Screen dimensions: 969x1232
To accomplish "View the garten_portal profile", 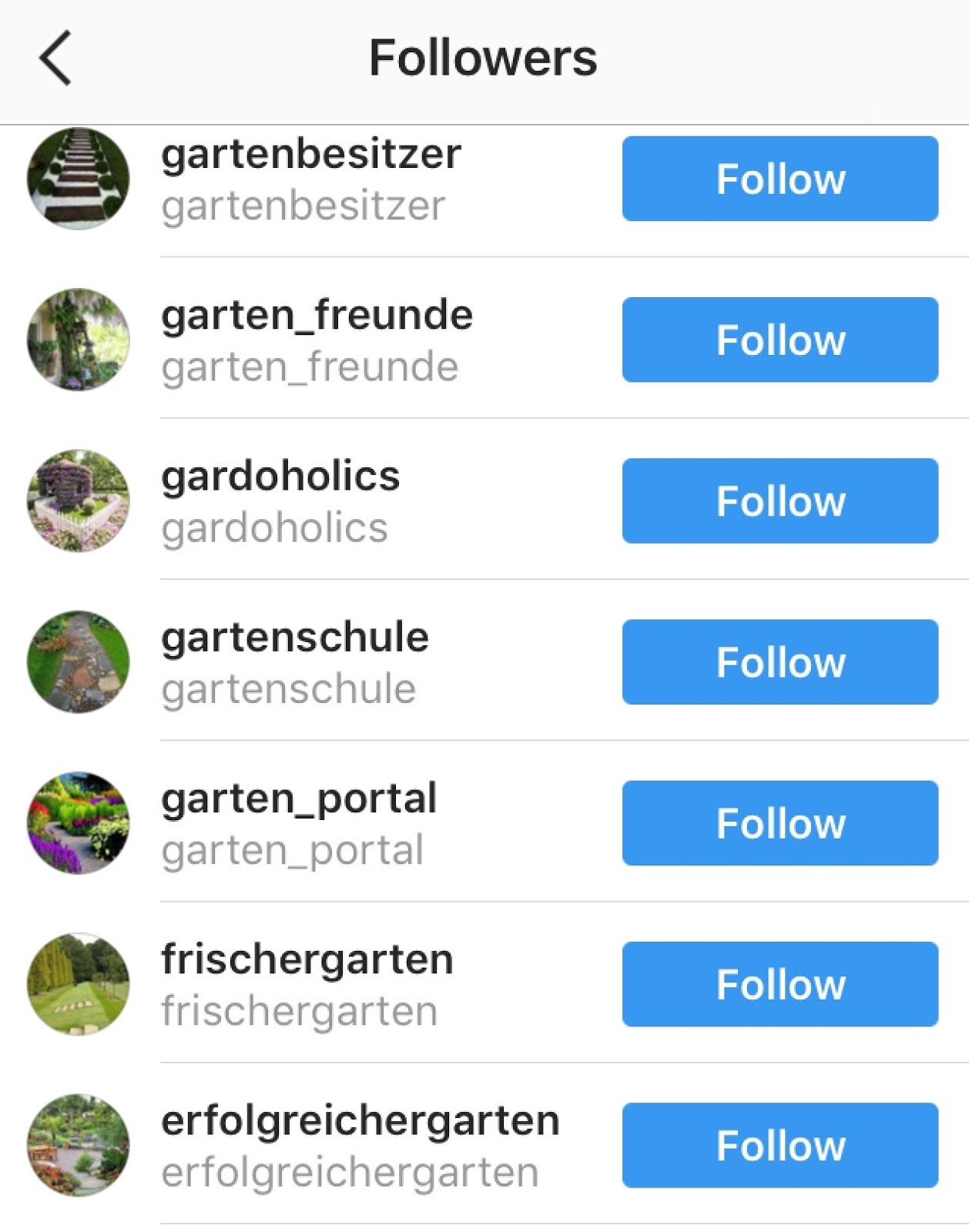I will tap(299, 798).
